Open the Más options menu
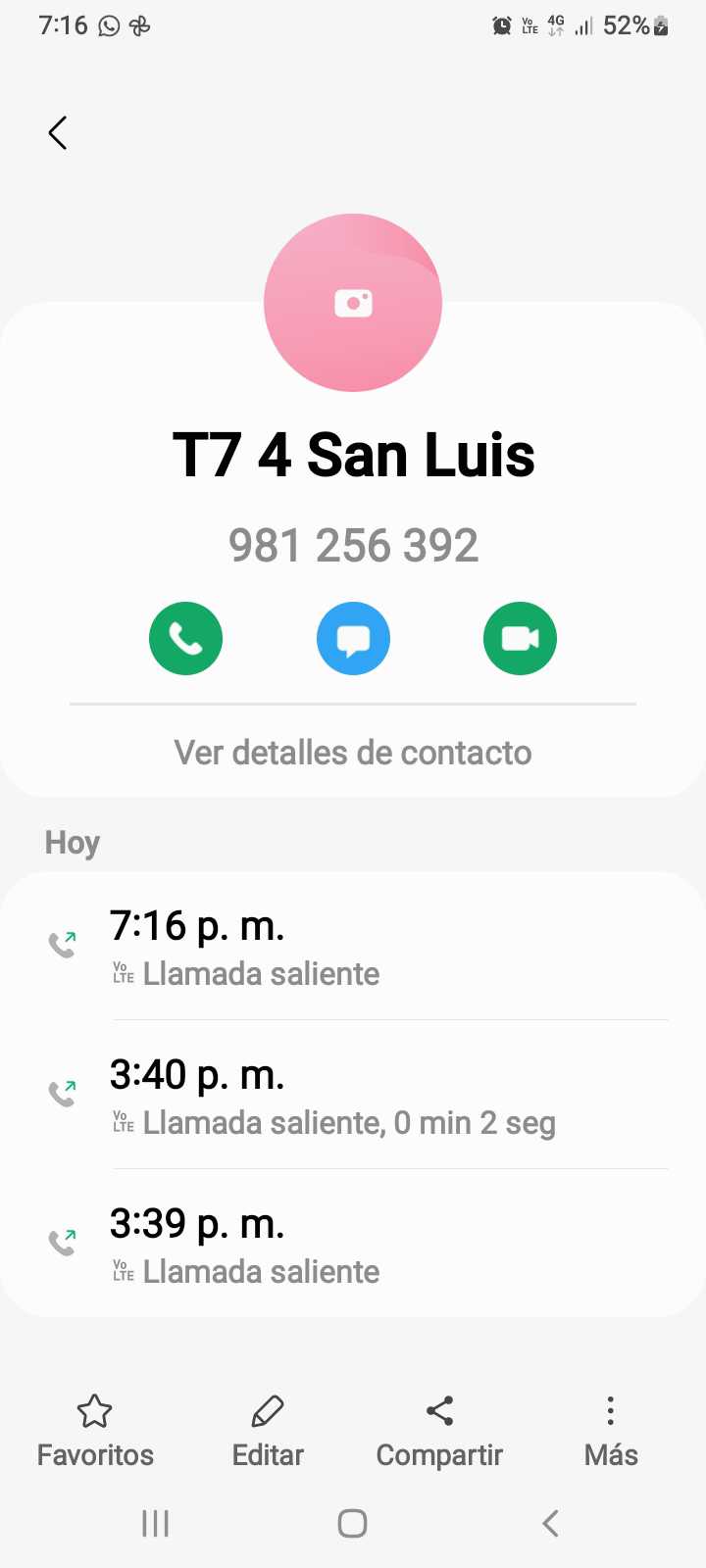This screenshot has width=706, height=1568. (x=611, y=1432)
